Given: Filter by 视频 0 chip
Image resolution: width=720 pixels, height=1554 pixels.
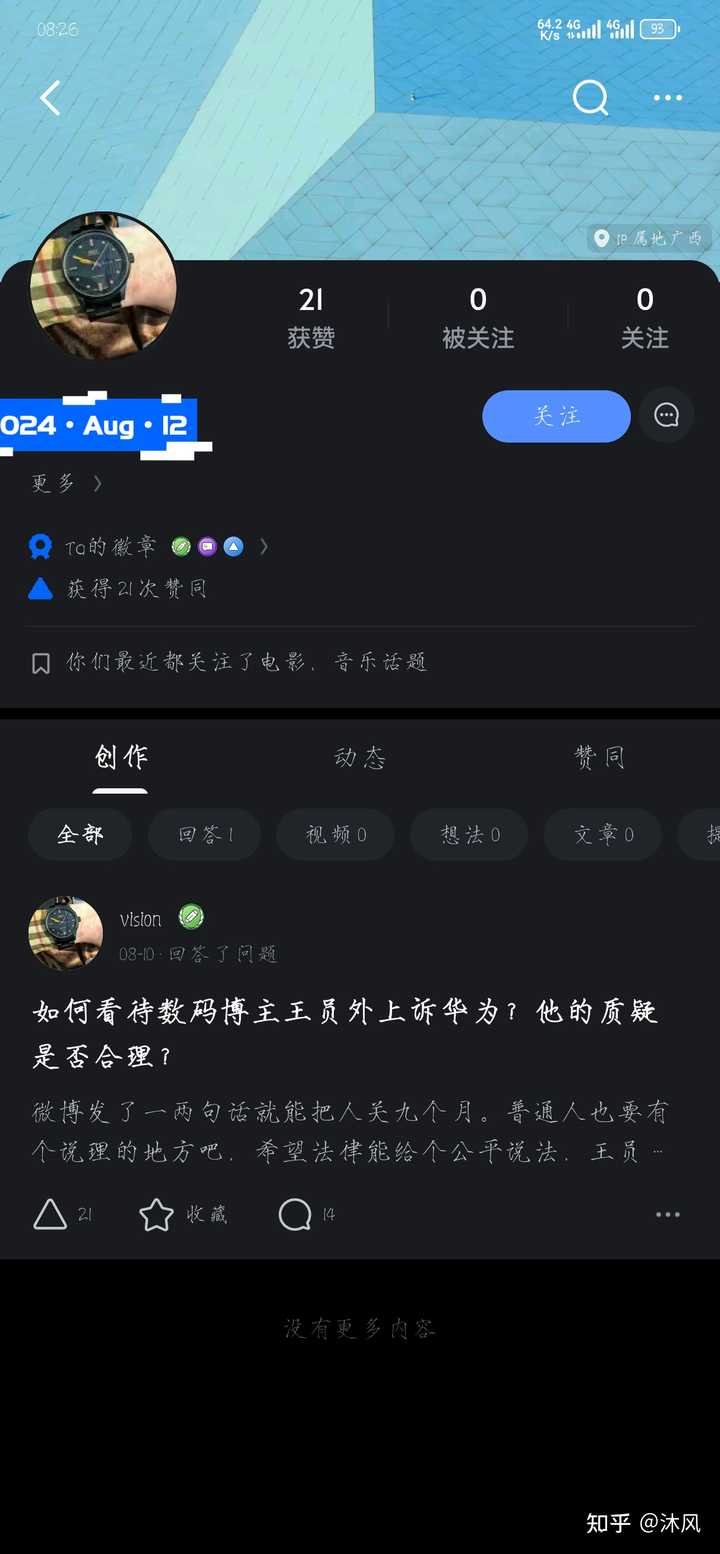Looking at the screenshot, I should tap(336, 834).
